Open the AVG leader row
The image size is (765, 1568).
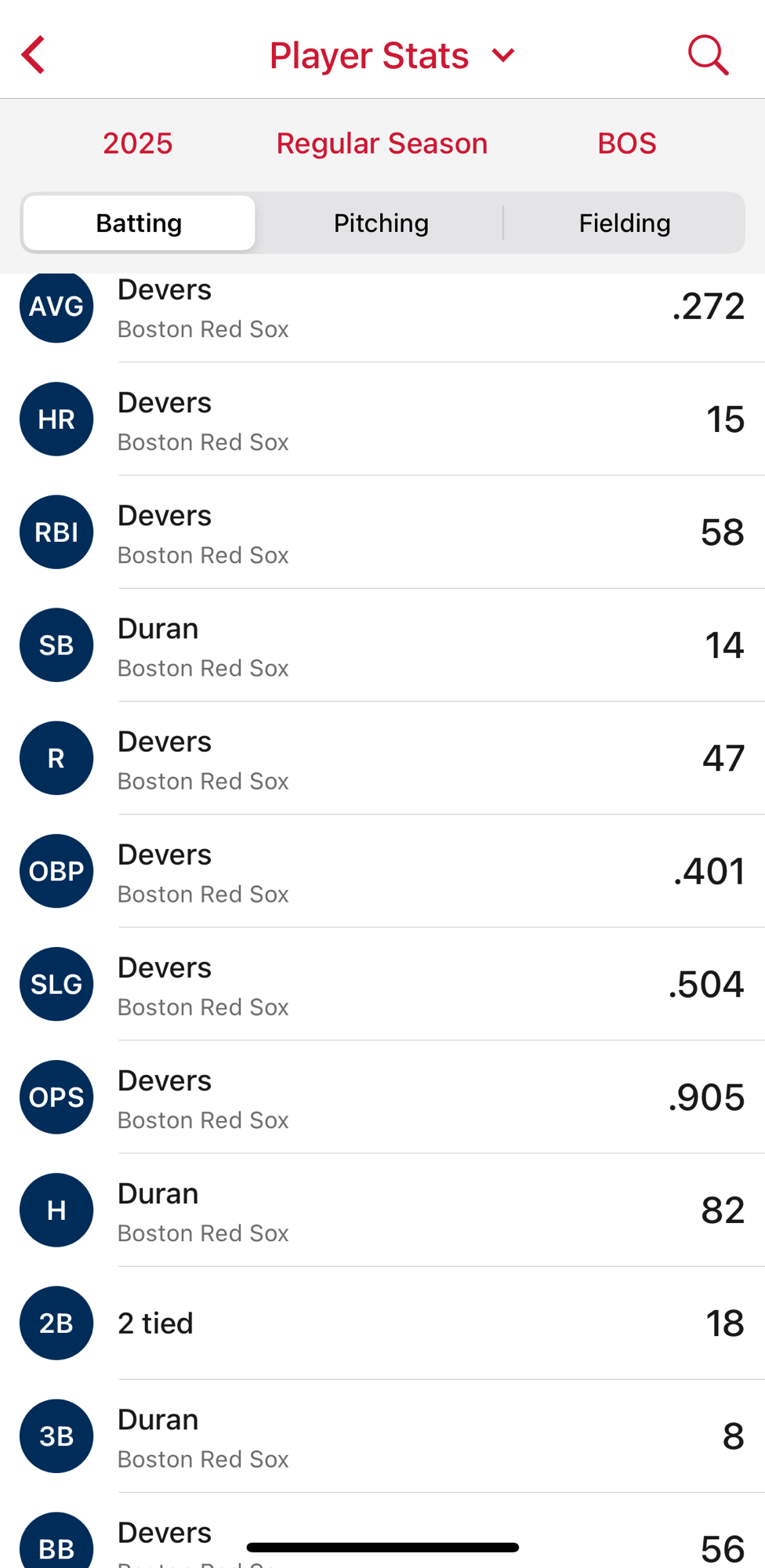[382, 310]
